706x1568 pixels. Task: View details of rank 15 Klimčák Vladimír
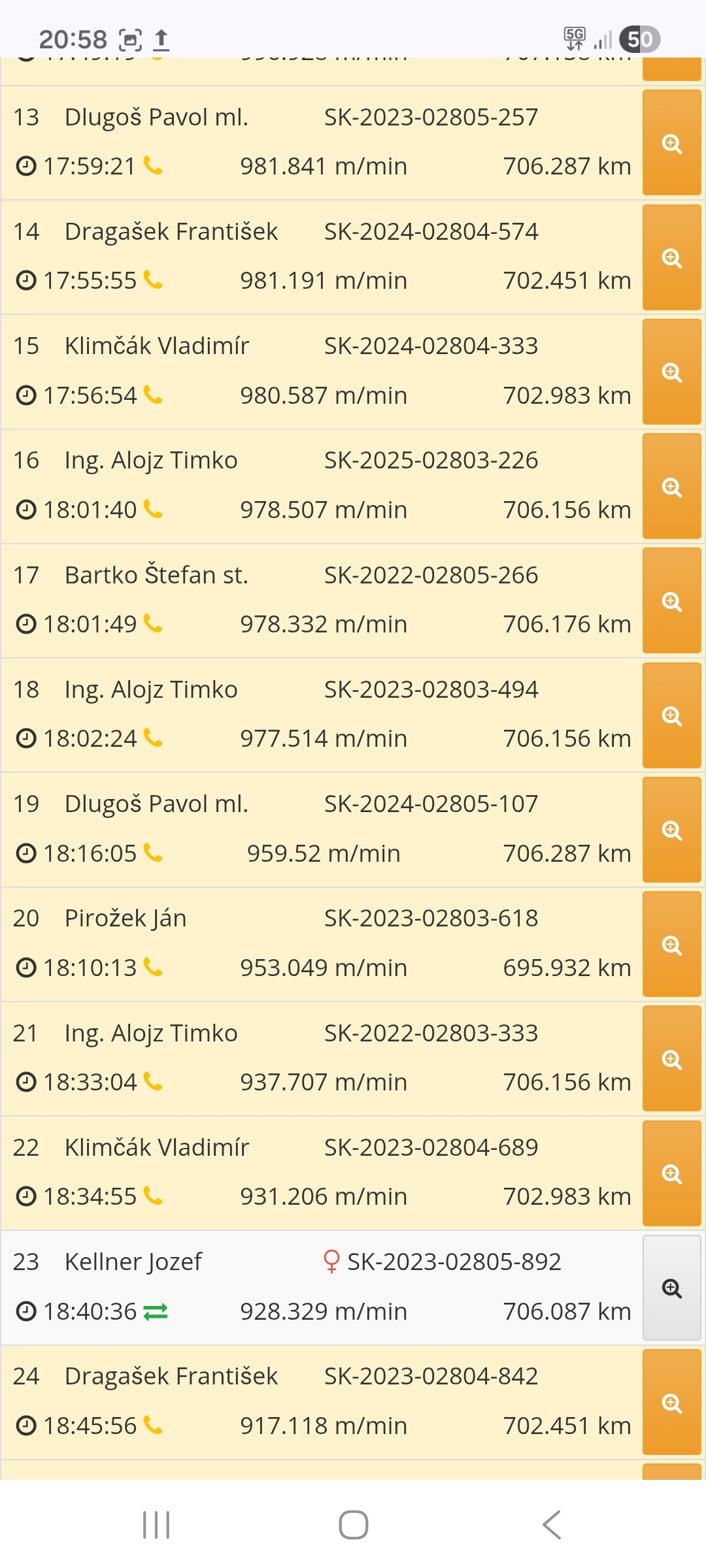coord(672,372)
